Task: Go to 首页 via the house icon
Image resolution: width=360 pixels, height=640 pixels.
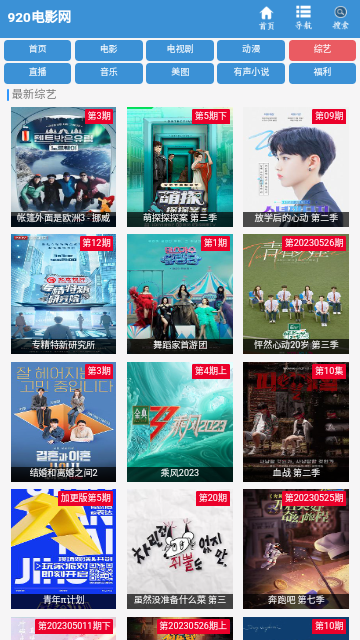Action: tap(267, 18)
